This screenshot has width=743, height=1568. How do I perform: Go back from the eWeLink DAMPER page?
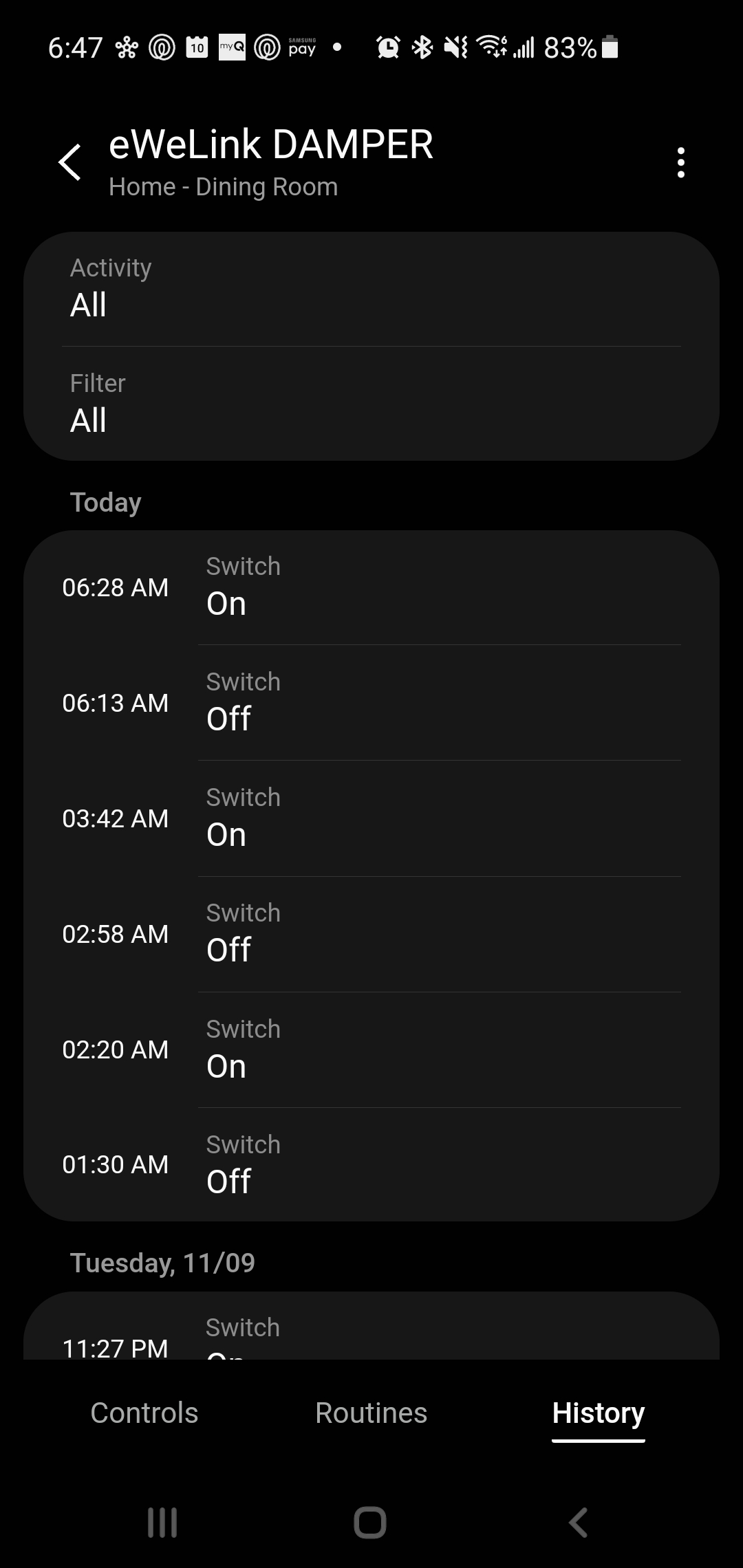70,162
